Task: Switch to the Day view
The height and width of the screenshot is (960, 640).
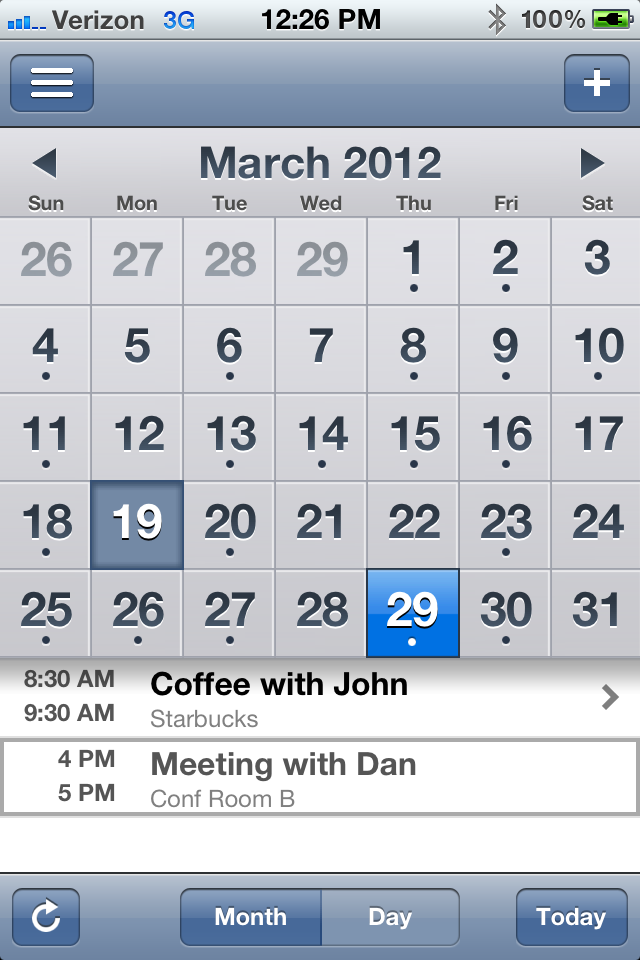Action: pos(390,917)
